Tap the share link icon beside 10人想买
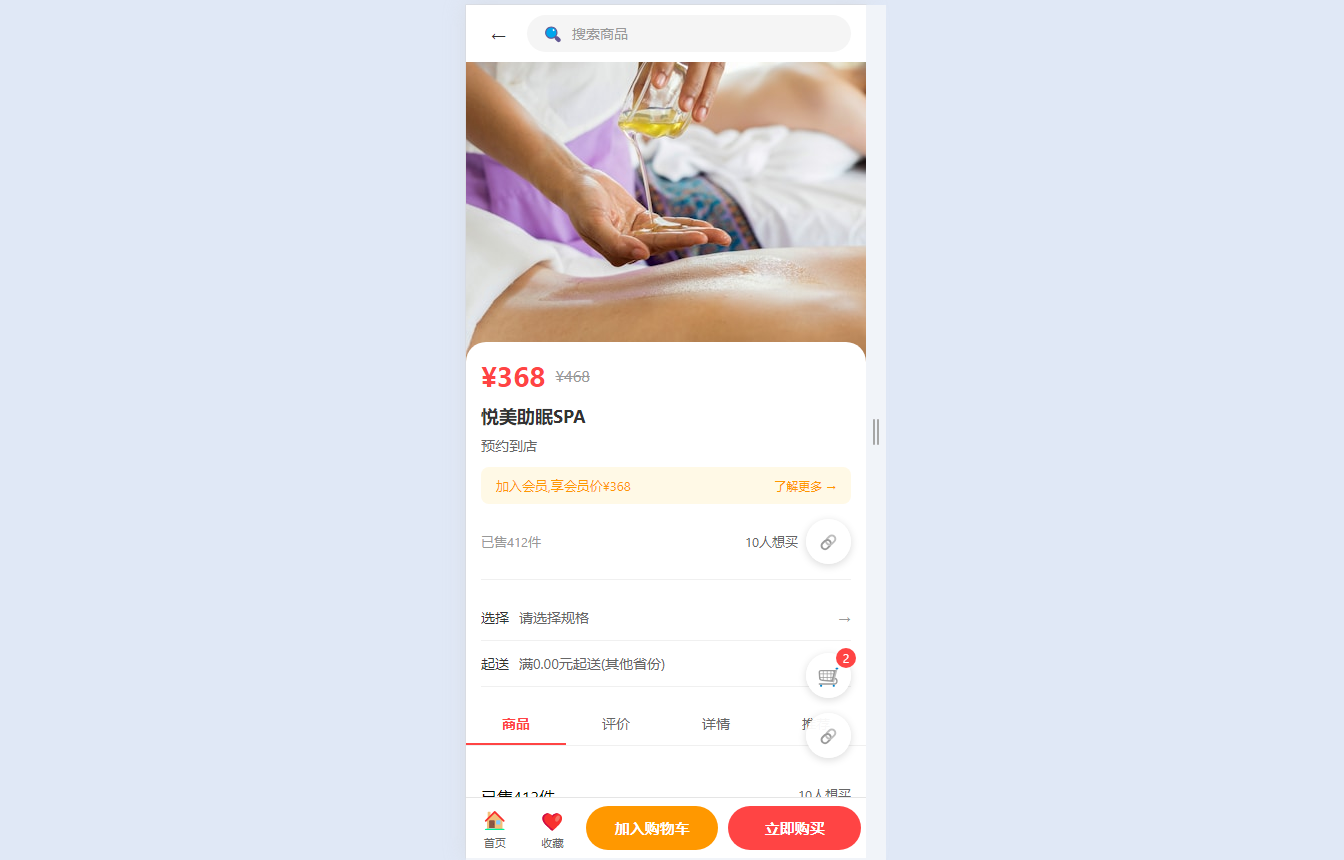The height and width of the screenshot is (860, 1344). tap(828, 542)
